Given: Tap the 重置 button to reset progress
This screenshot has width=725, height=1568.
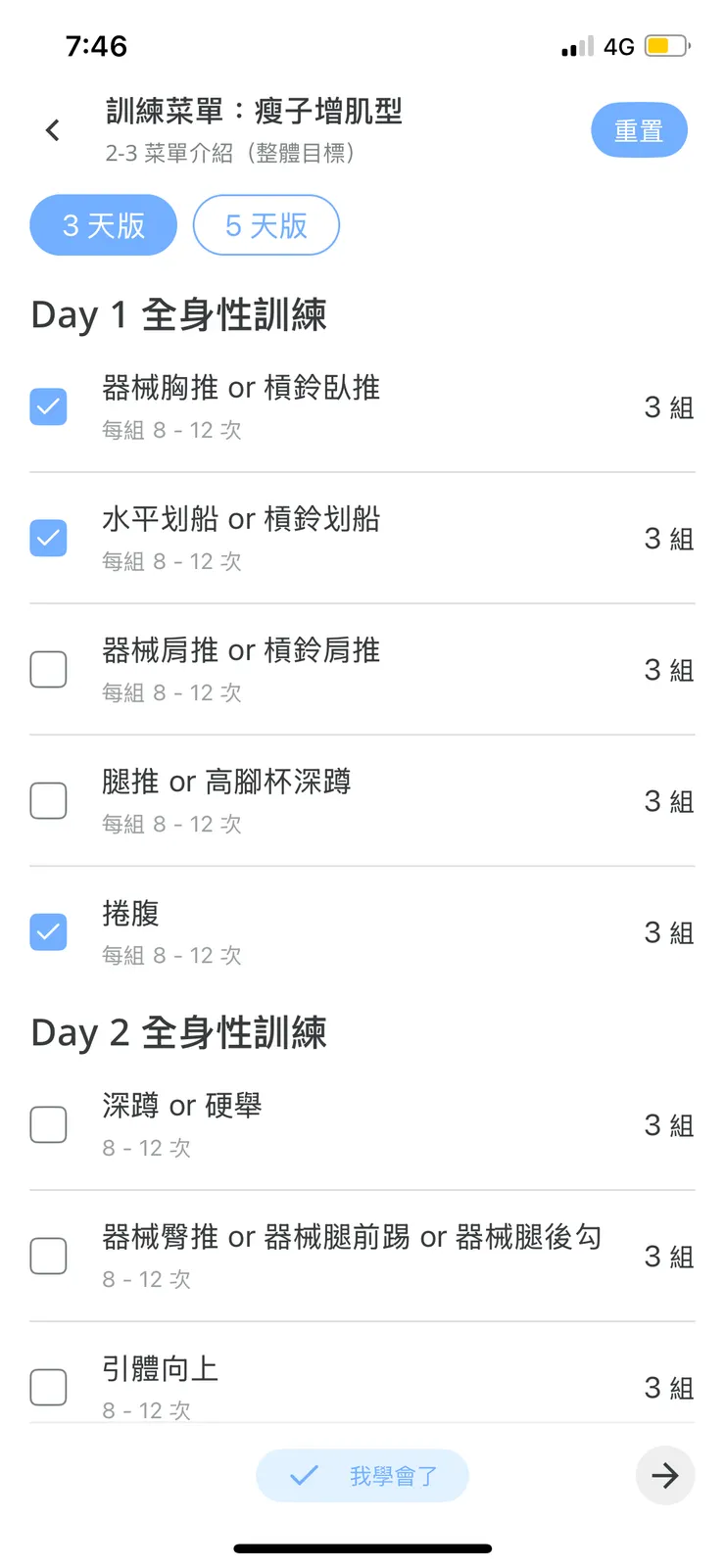Looking at the screenshot, I should (x=639, y=129).
